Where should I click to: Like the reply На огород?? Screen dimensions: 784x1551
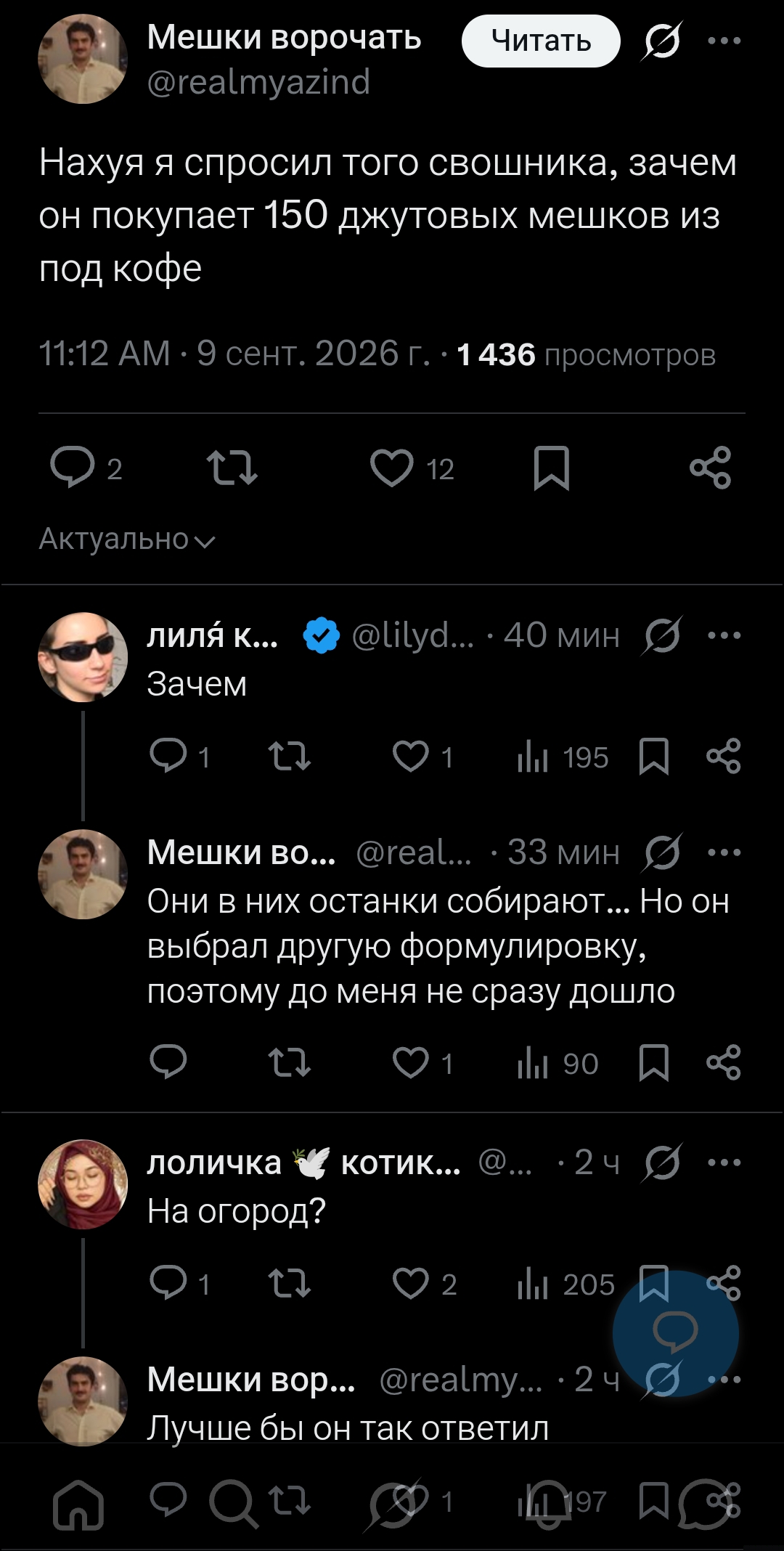tap(411, 1284)
